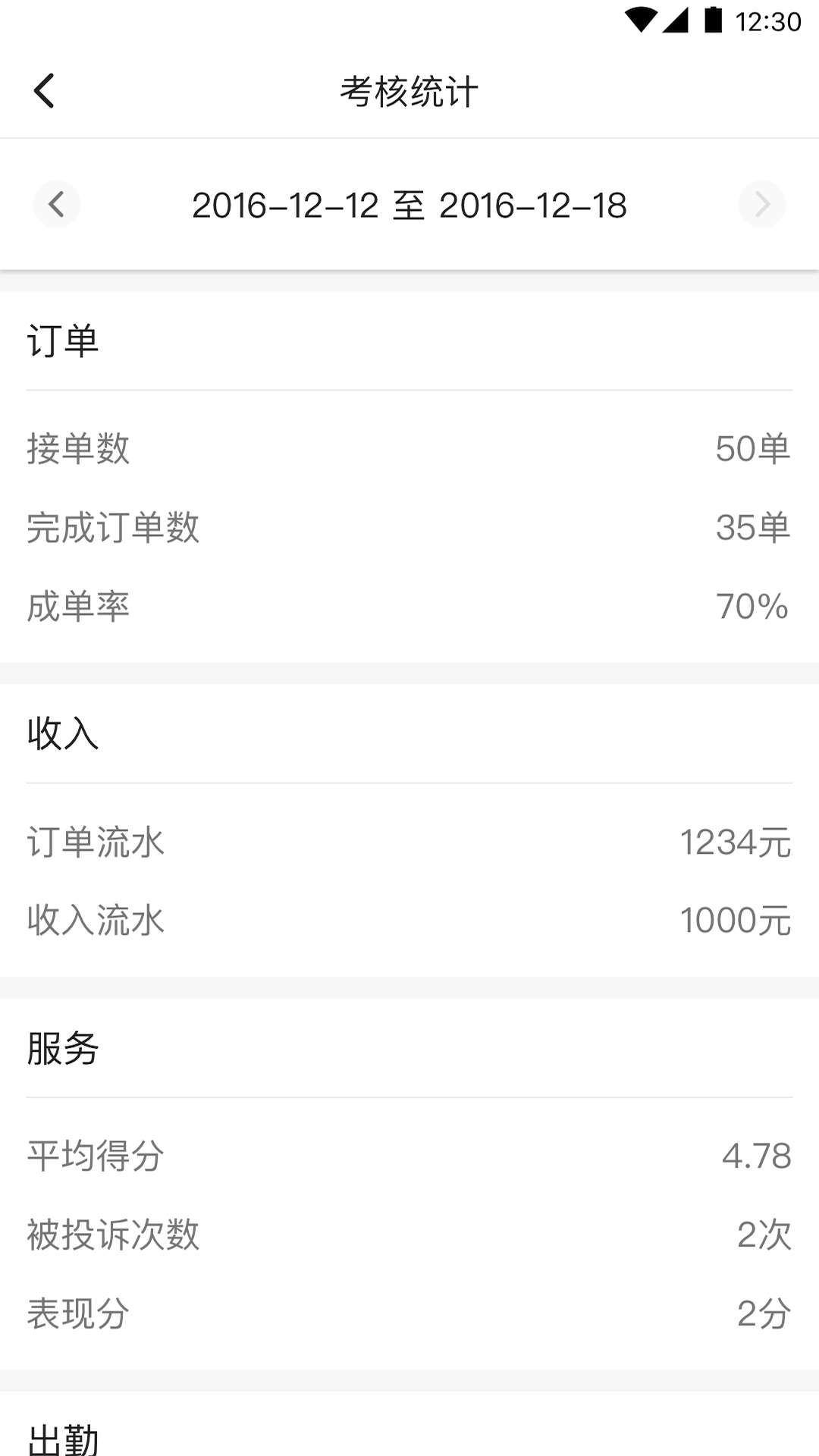Select the date range 2016-12-12 至 2016-12-18
The width and height of the screenshot is (819, 1456).
click(409, 204)
